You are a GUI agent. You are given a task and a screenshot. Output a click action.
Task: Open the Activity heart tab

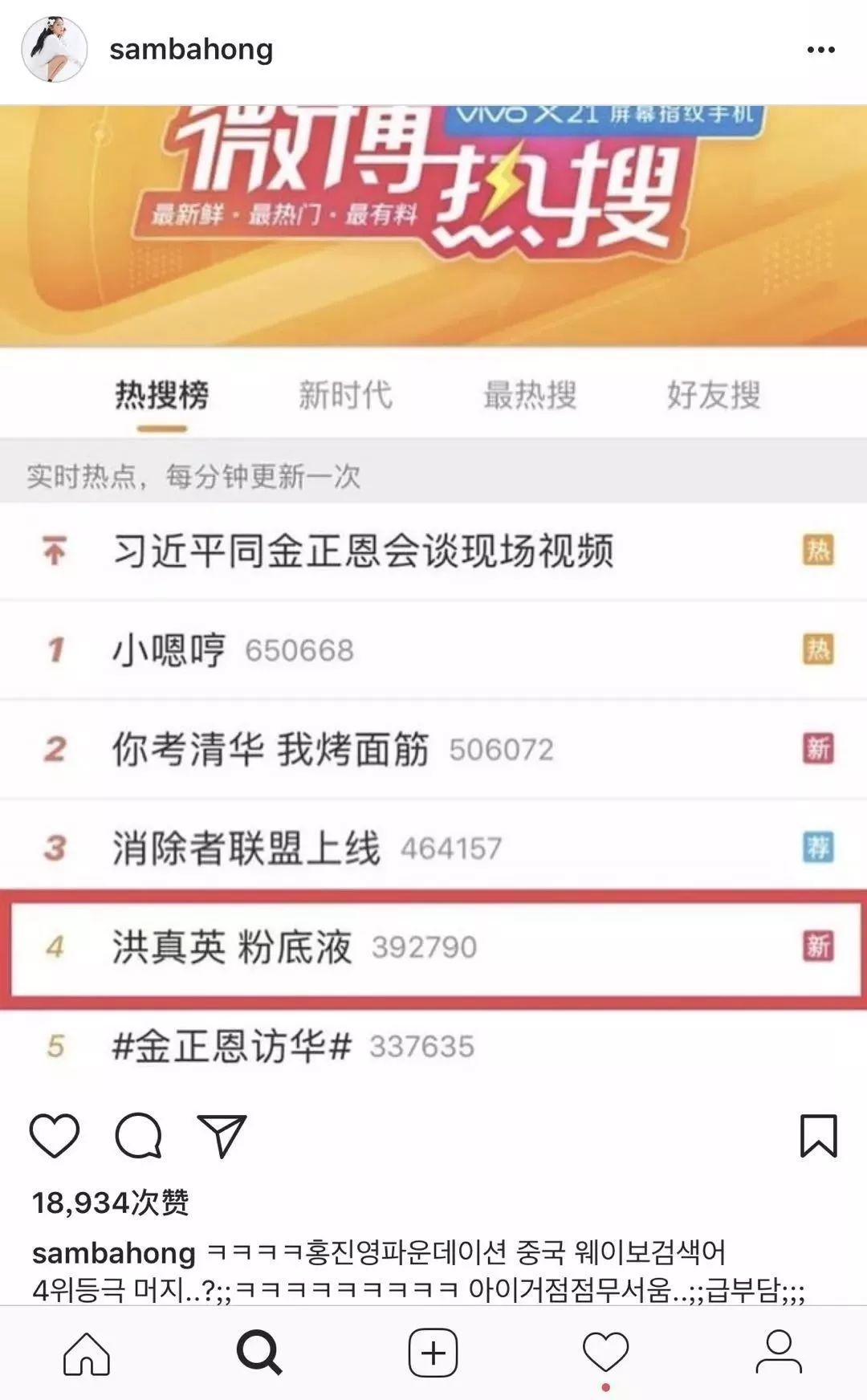[x=605, y=1353]
